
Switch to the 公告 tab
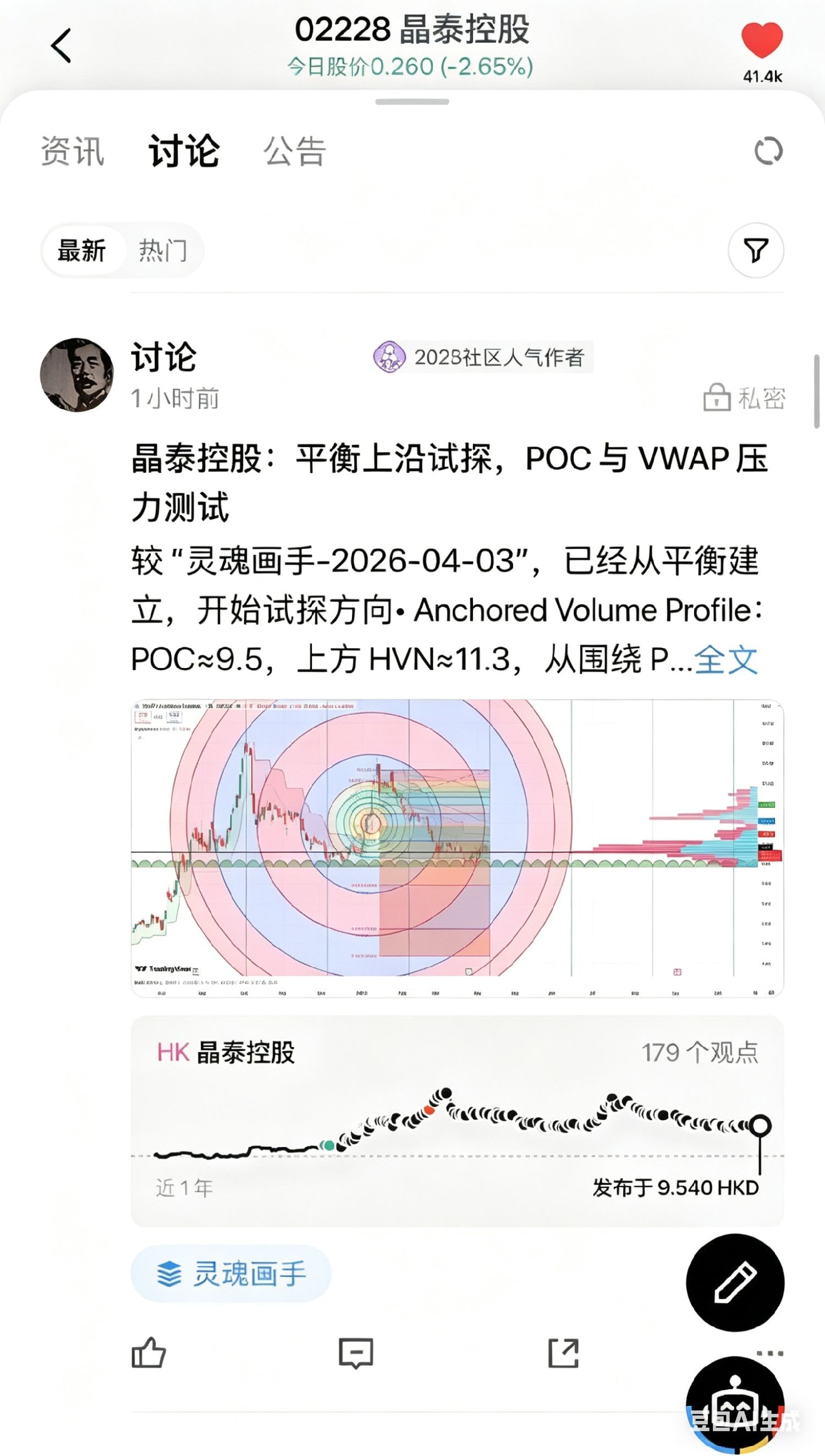point(295,151)
